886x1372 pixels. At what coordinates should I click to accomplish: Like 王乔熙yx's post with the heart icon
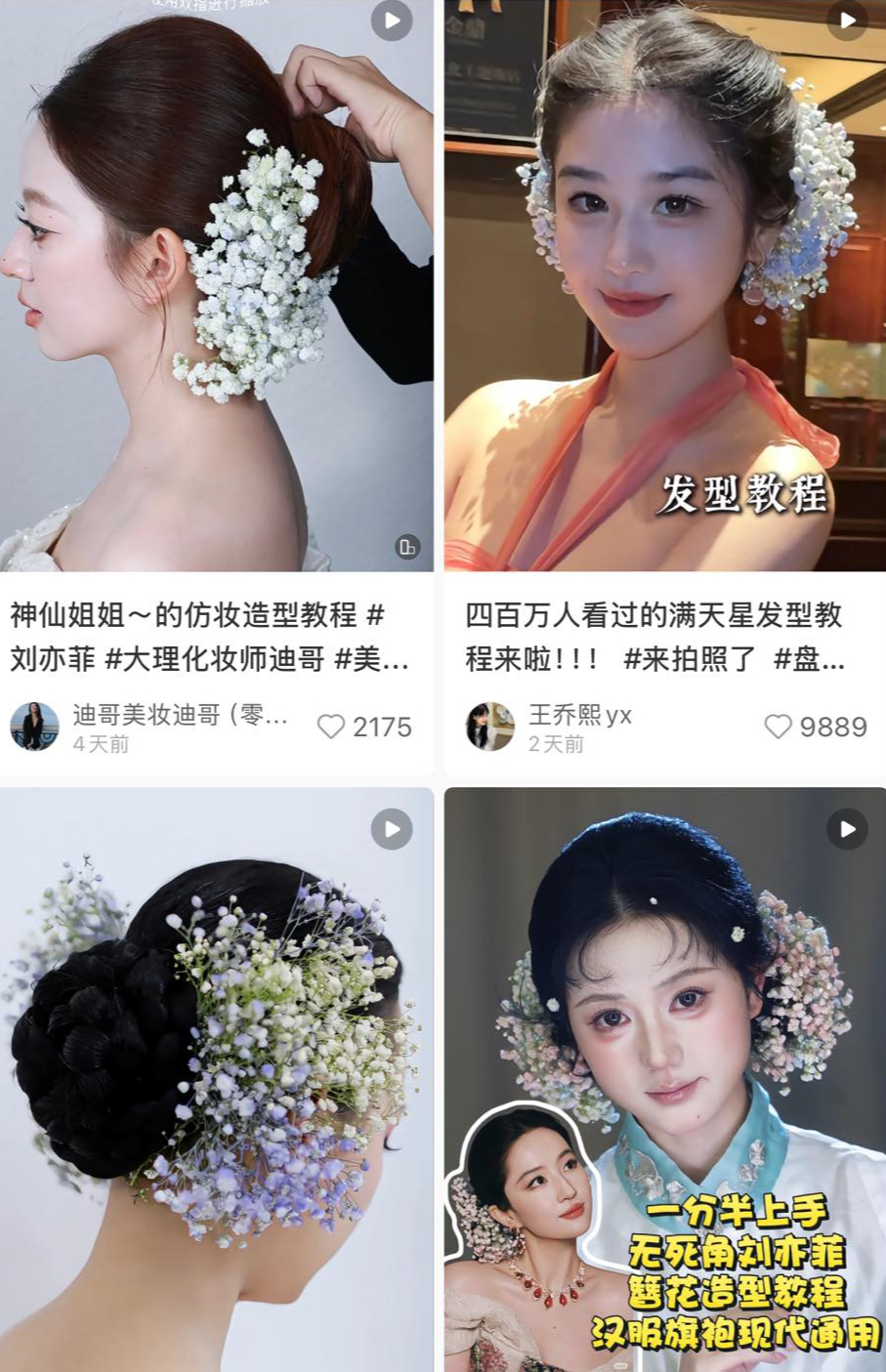[x=779, y=727]
